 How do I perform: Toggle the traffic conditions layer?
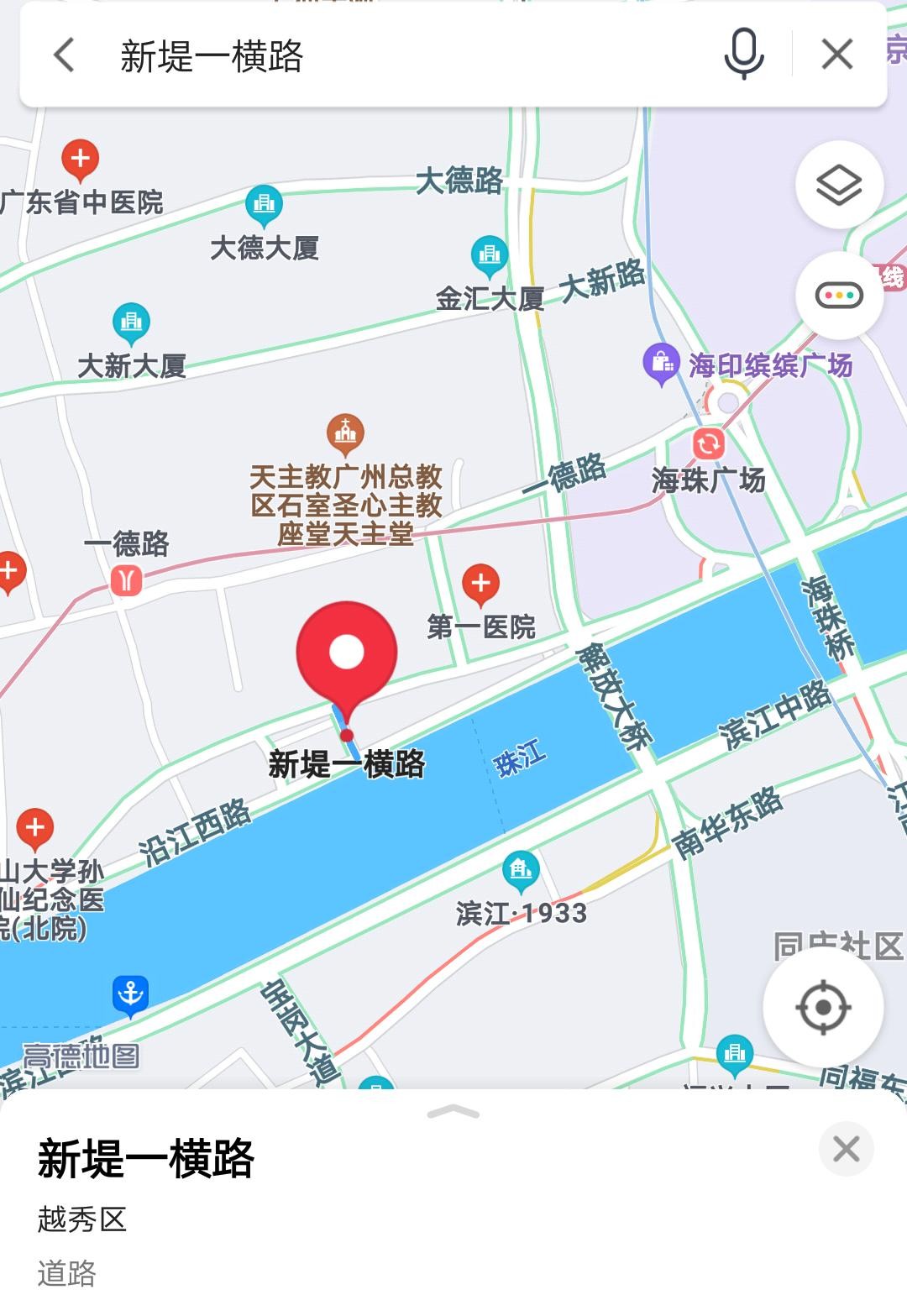point(839,296)
